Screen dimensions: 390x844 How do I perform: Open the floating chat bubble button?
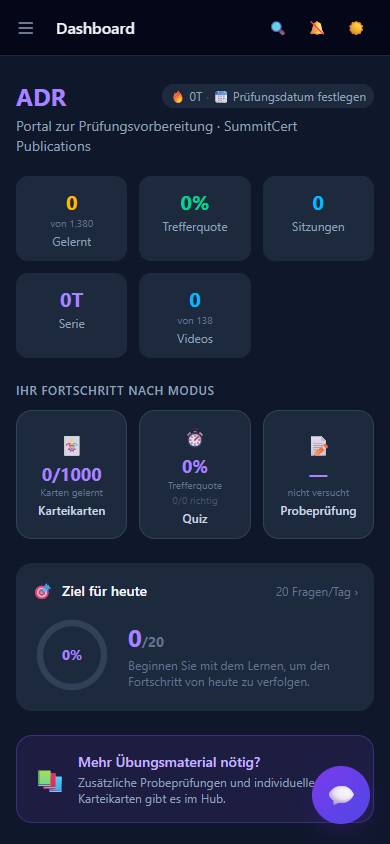point(341,795)
